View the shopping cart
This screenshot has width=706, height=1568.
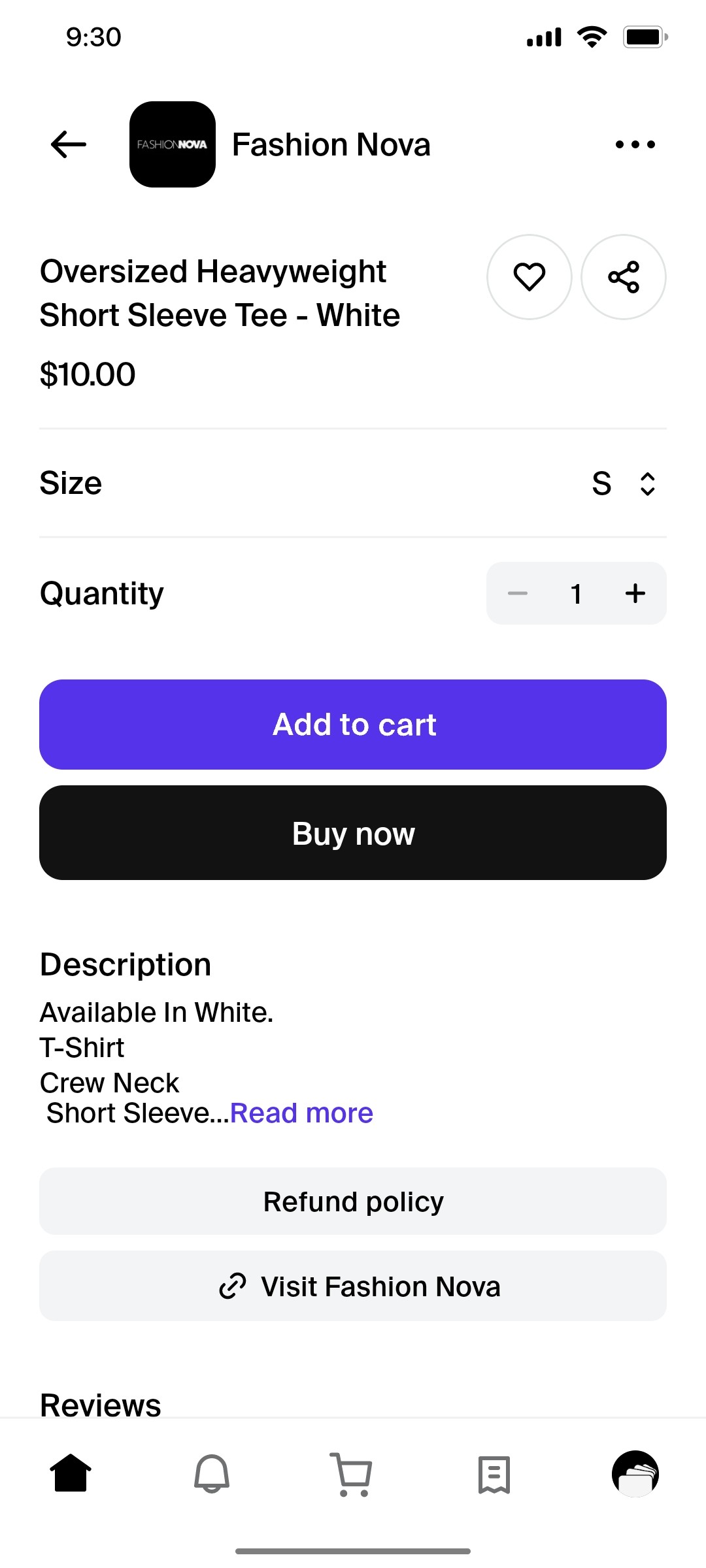point(352,1475)
